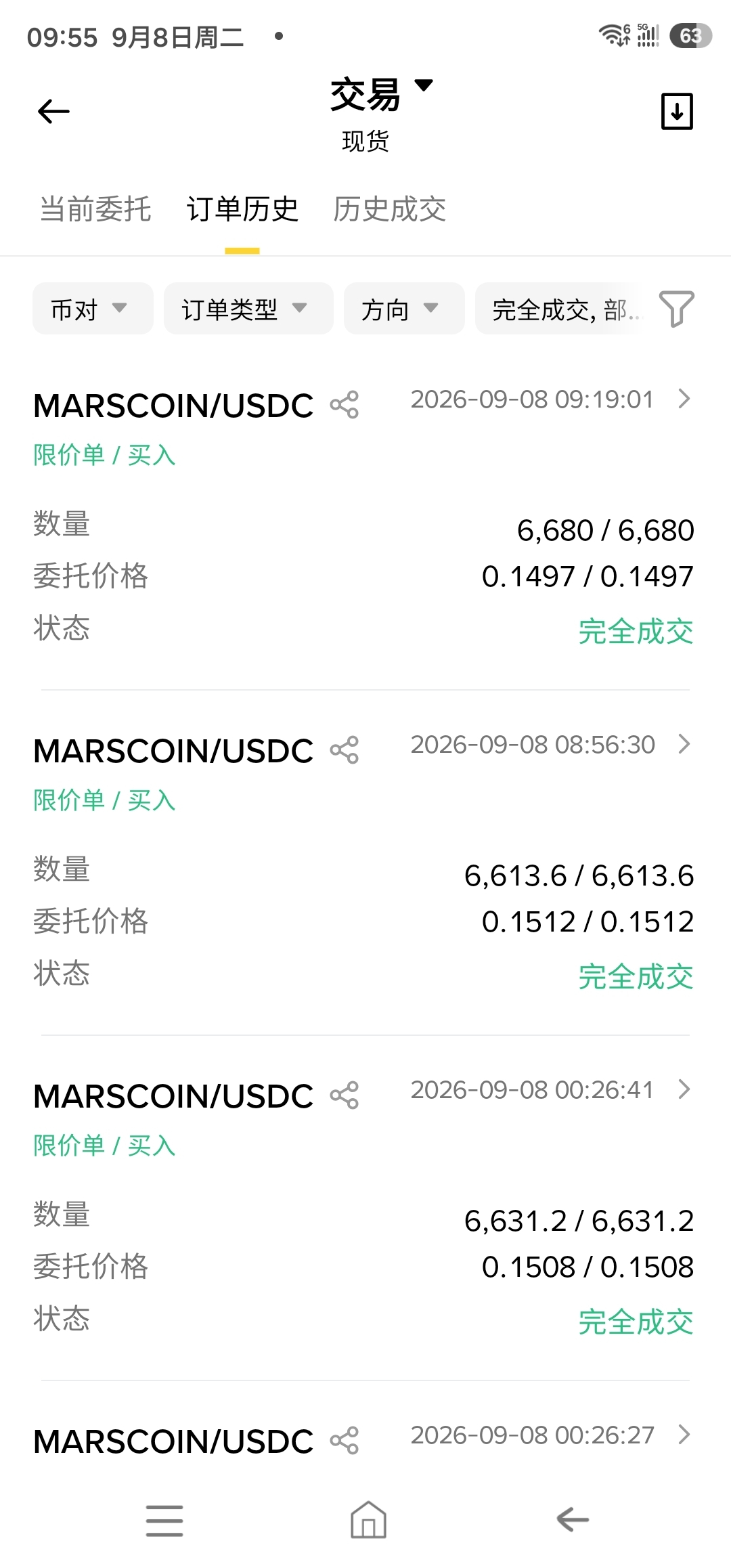Open details of the 08:56:30 order

pyautogui.click(x=684, y=744)
